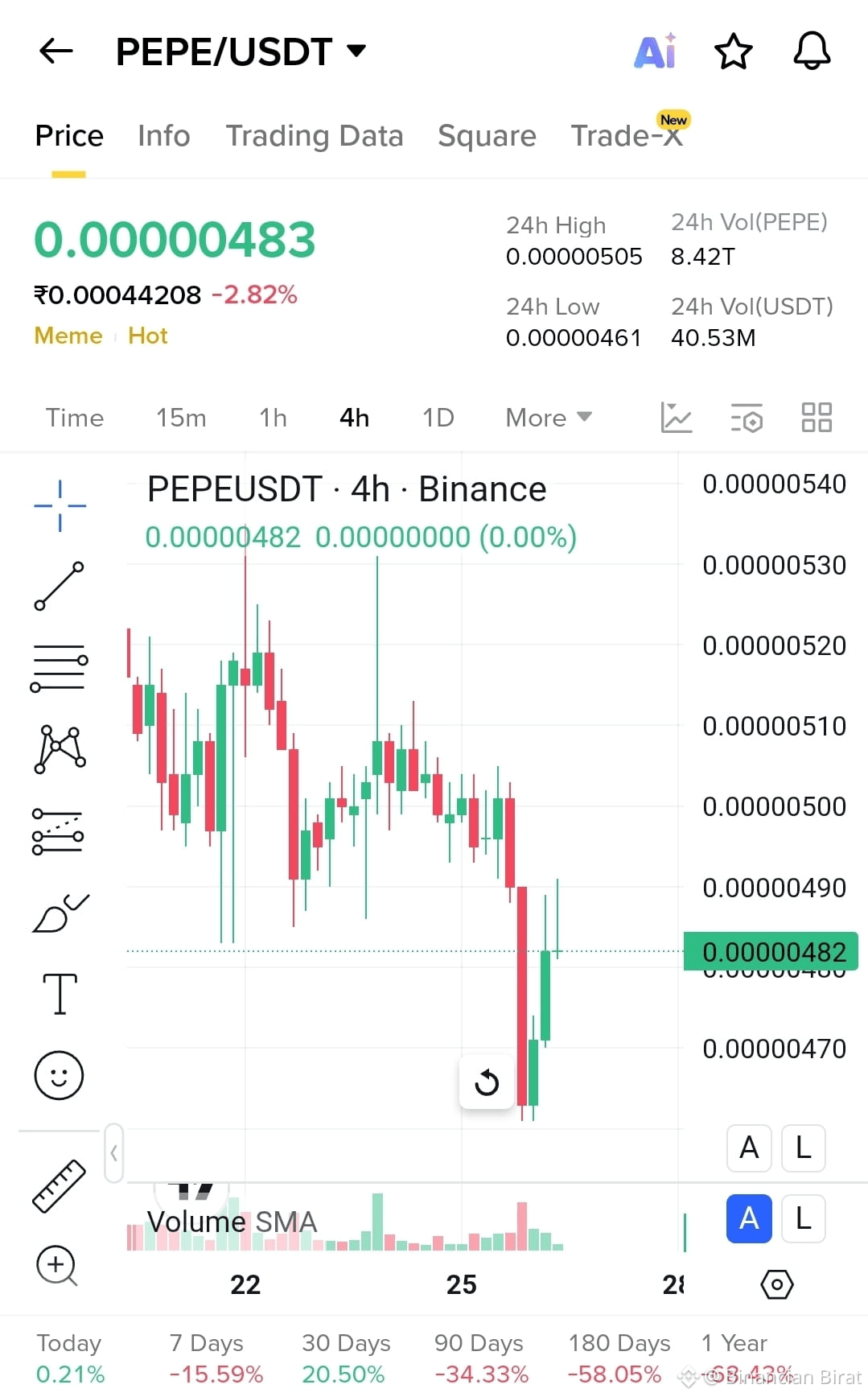
Task: Toggle the L button next to A
Action: coord(802,1218)
